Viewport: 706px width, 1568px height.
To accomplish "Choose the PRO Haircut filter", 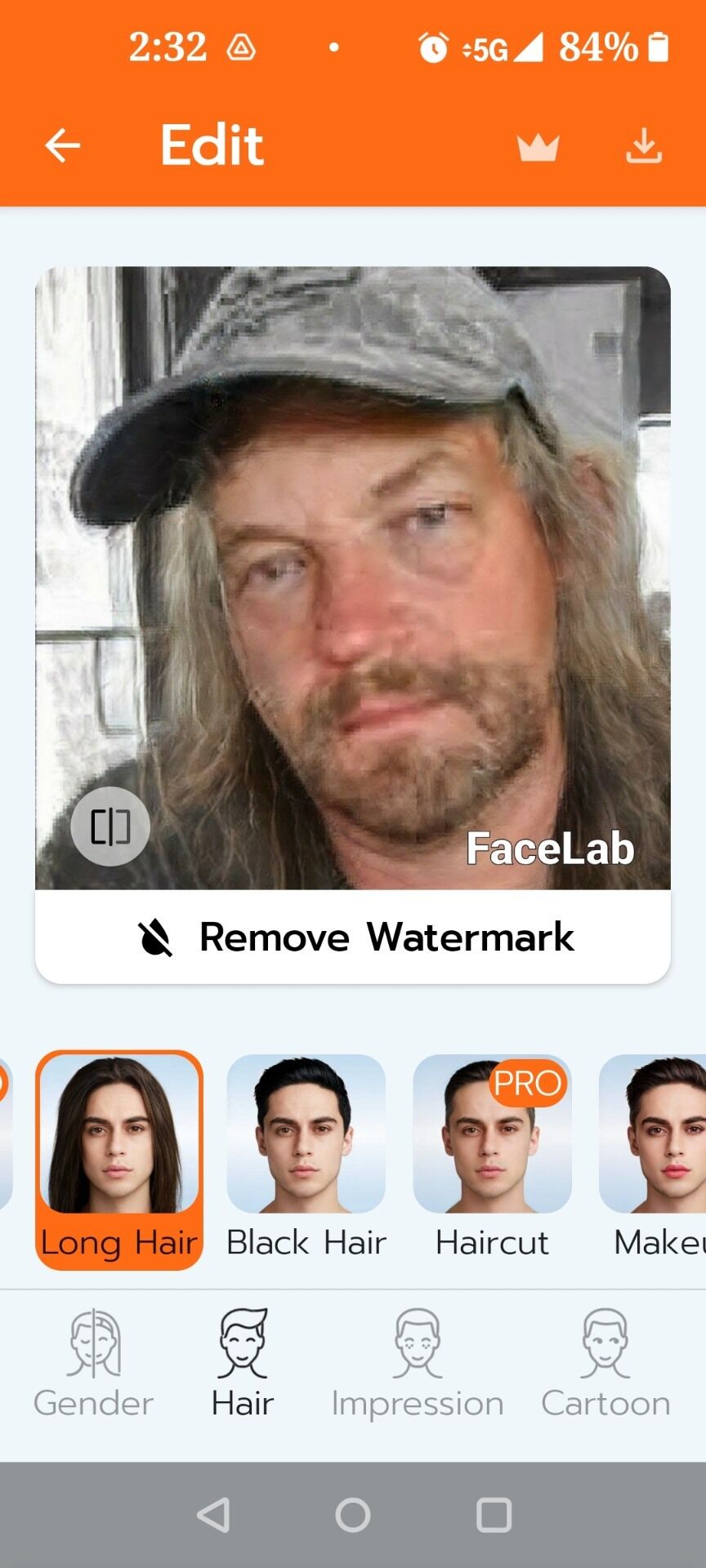I will (492, 1158).
